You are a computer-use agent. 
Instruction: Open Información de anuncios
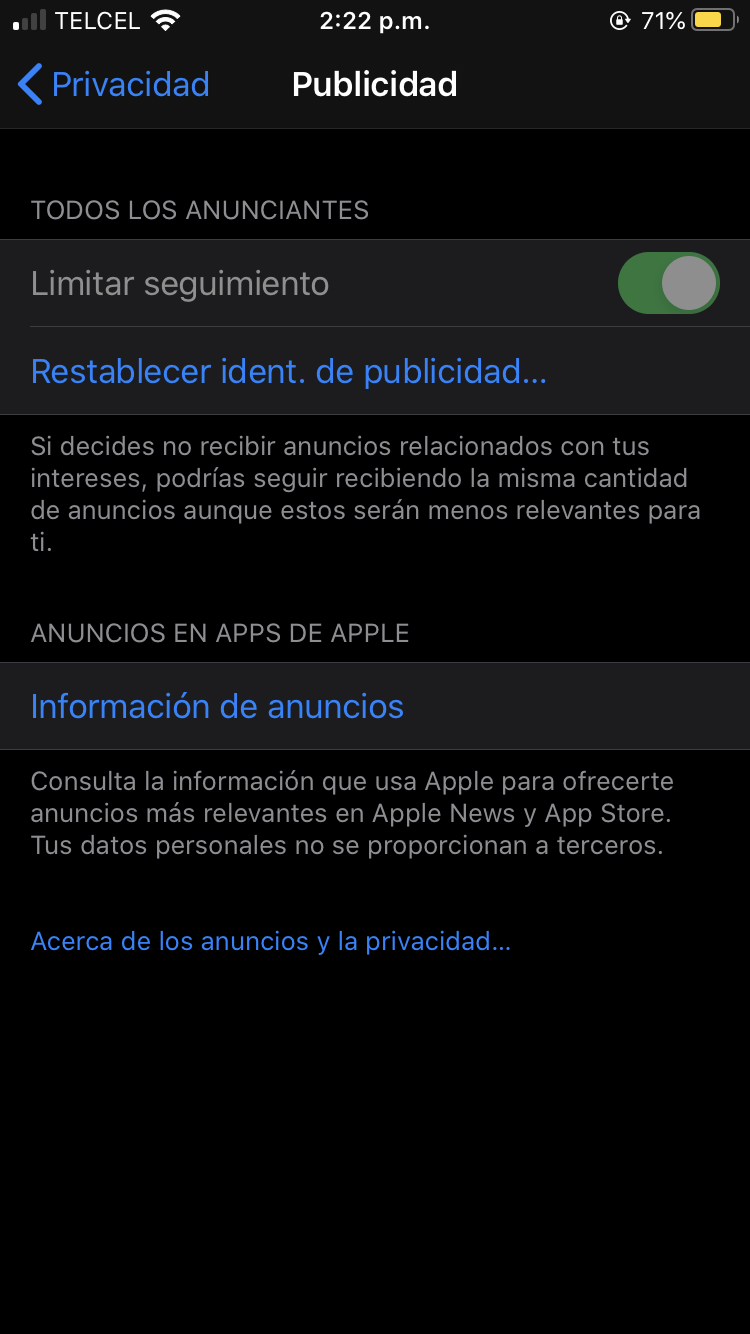(217, 706)
